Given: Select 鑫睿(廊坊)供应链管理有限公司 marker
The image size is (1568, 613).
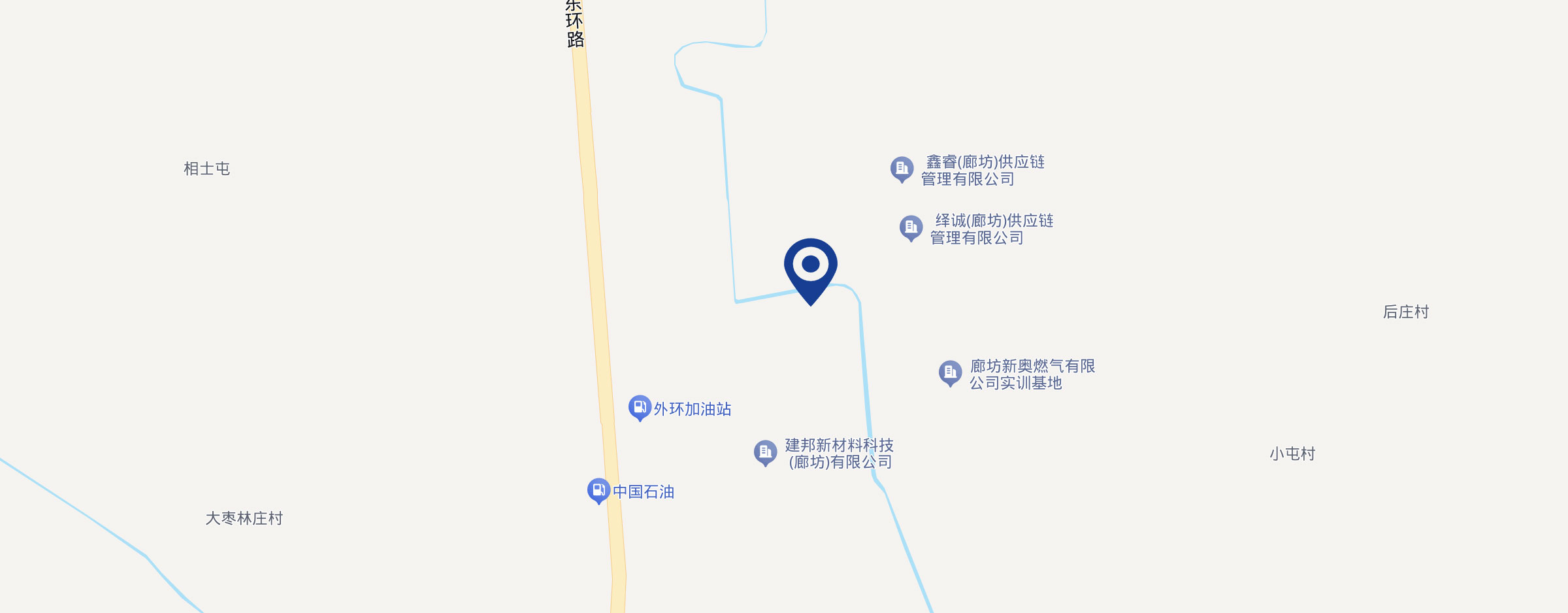Looking at the screenshot, I should pyautogui.click(x=902, y=169).
